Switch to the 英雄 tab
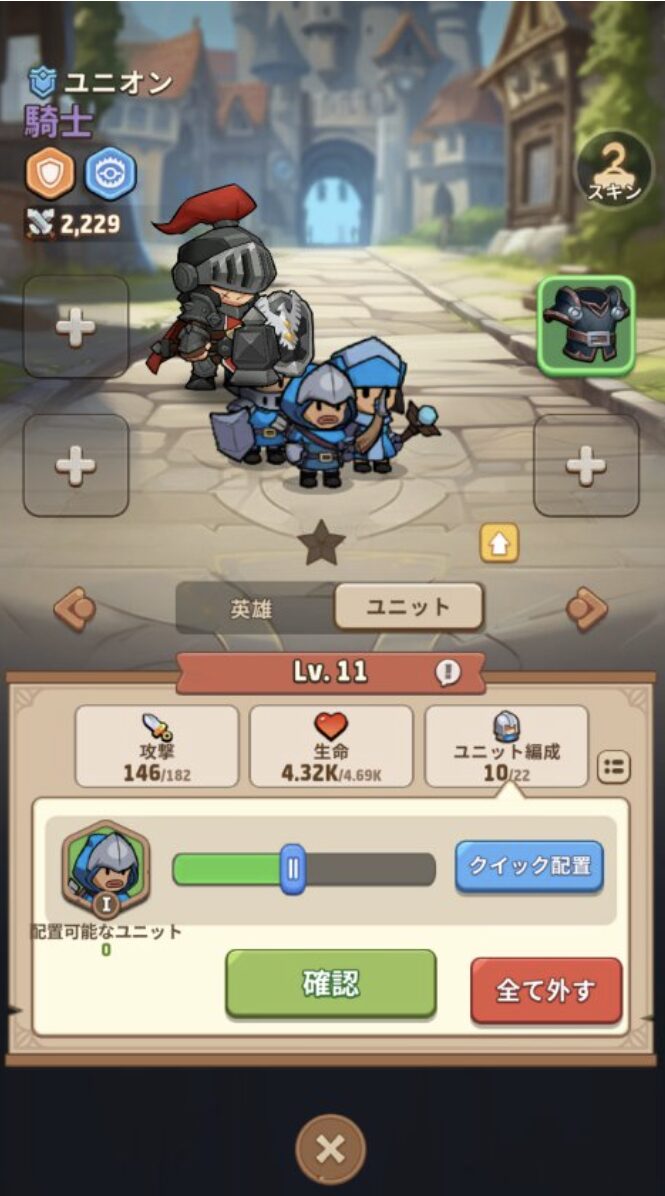This screenshot has height=1196, width=665. (x=251, y=608)
